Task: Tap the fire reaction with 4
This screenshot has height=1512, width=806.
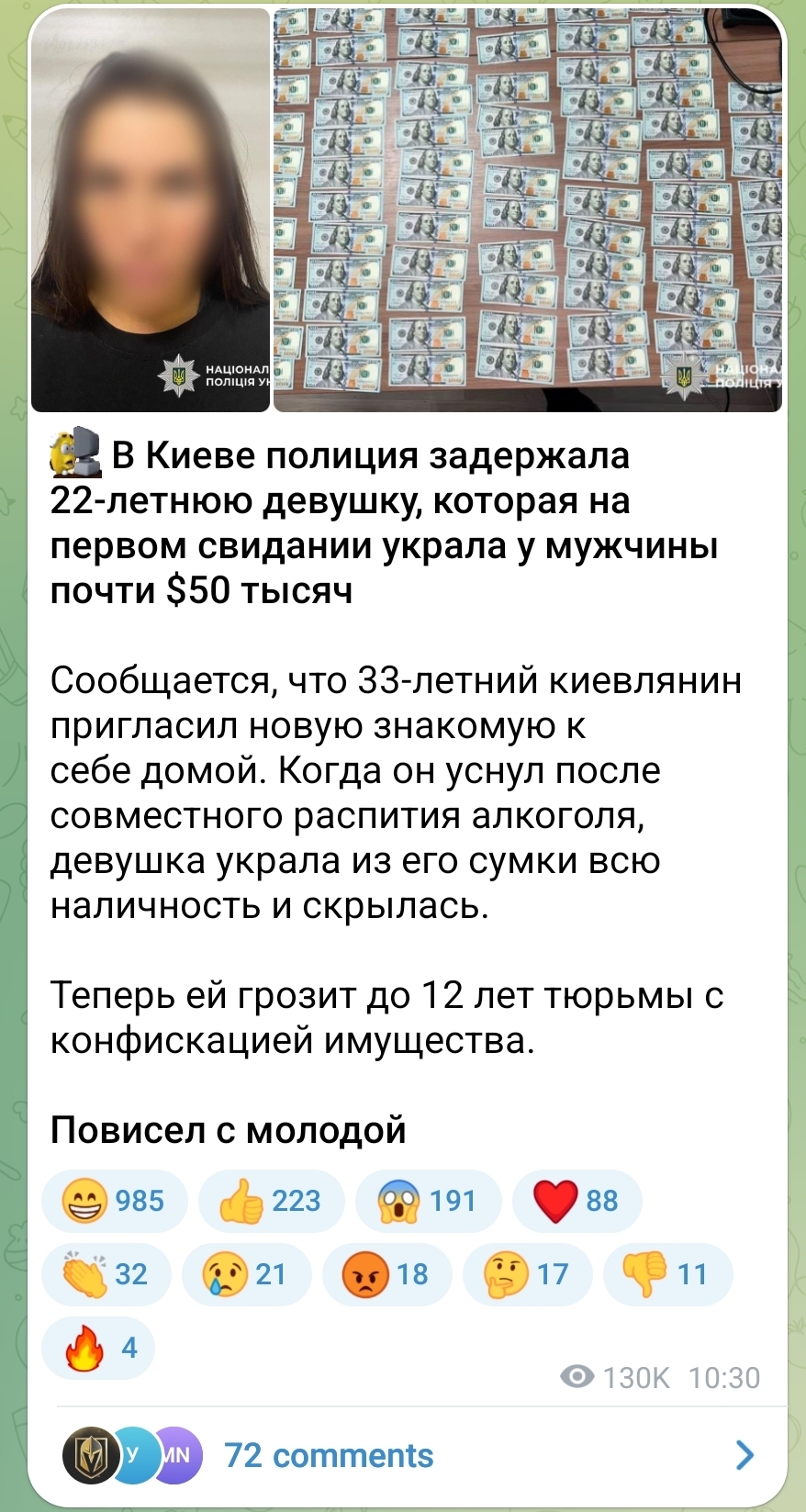Action: [x=98, y=1348]
